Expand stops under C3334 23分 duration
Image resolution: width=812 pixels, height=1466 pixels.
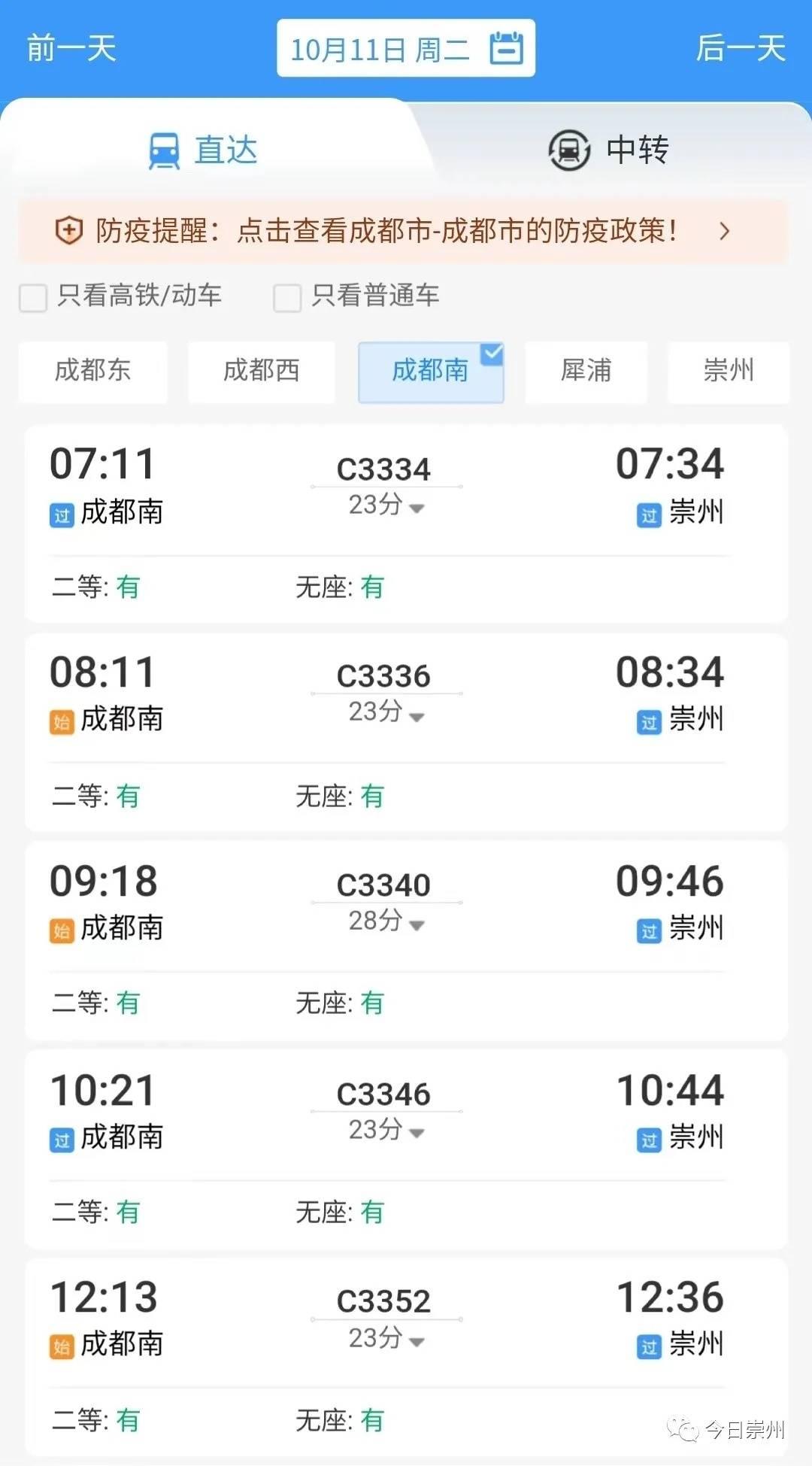tap(386, 505)
